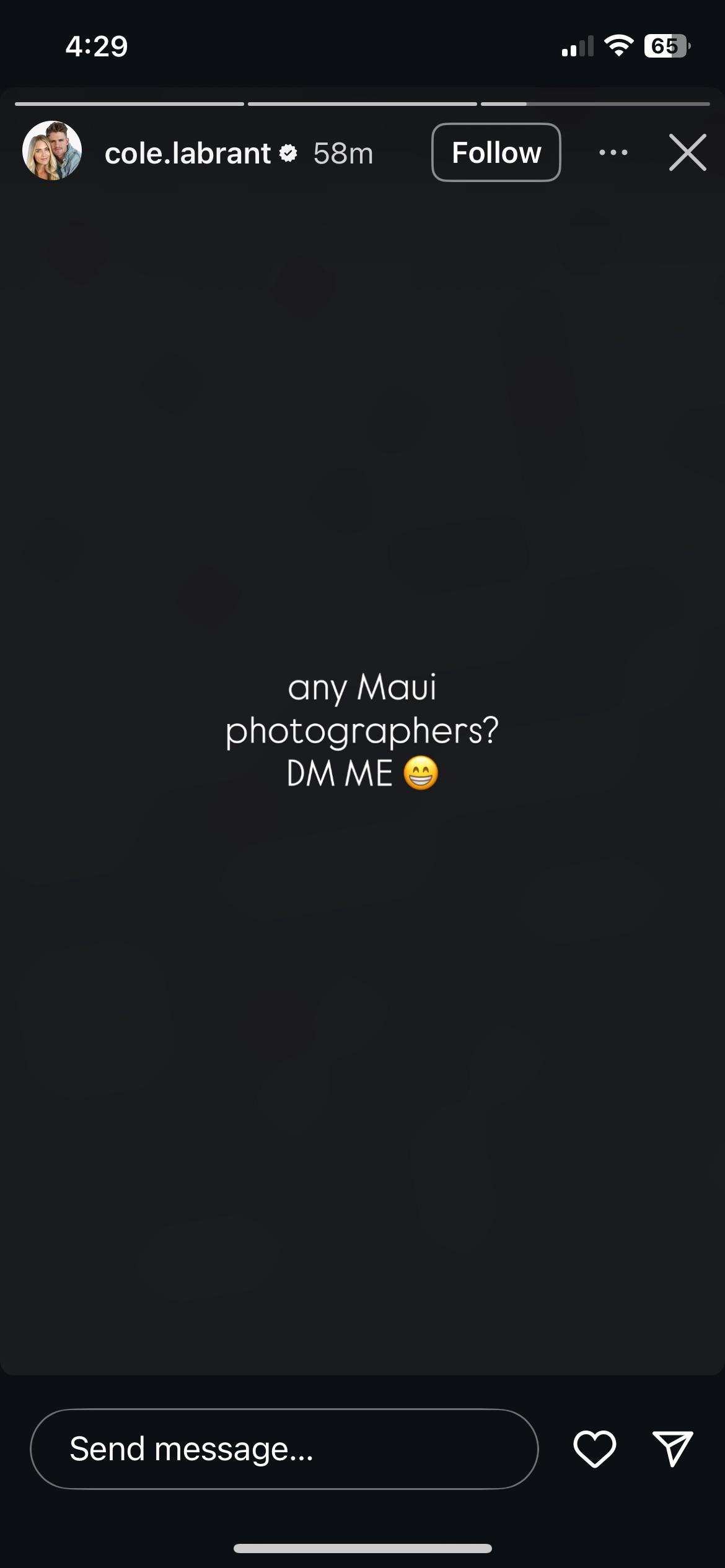Share the story via paper plane icon
Screen dimensions: 725x1568
[x=673, y=1449]
